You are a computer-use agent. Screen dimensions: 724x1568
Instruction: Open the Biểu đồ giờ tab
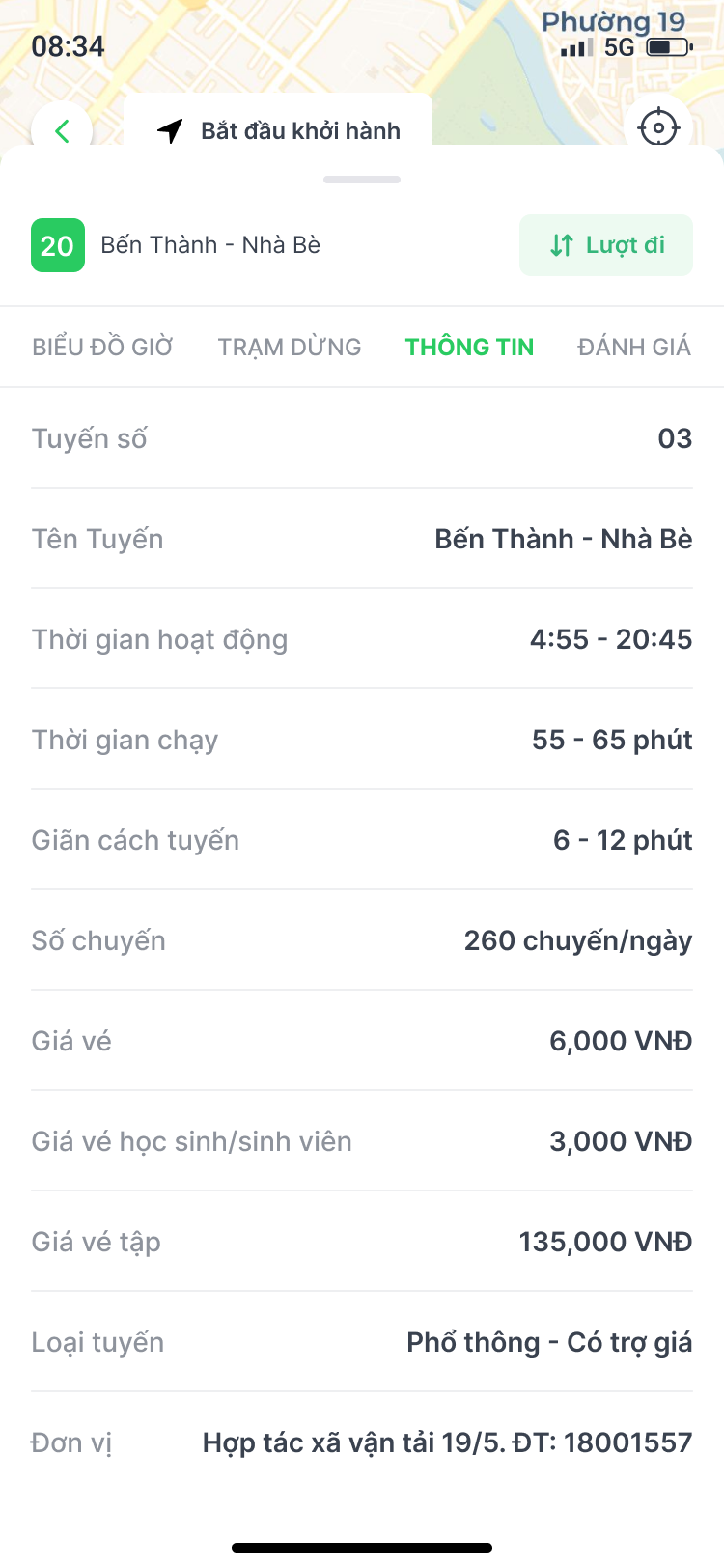[102, 347]
